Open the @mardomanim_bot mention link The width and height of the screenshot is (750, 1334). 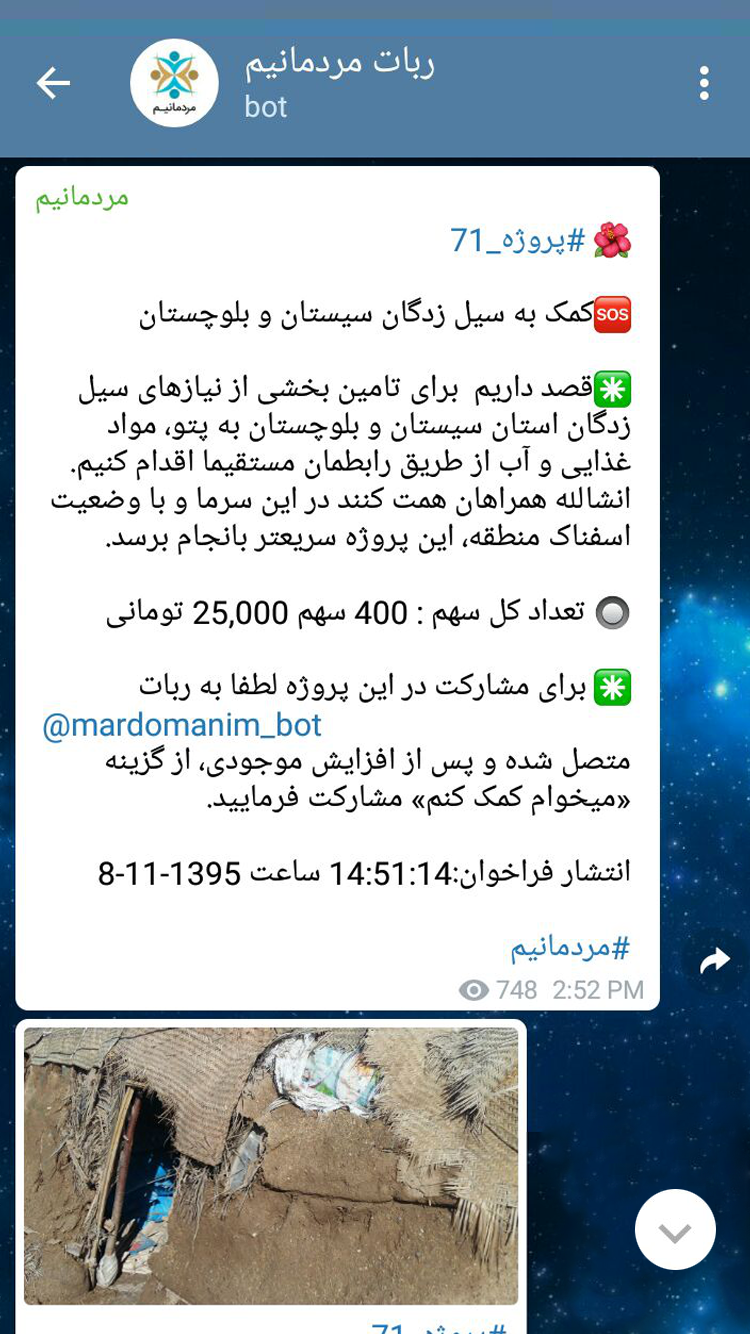click(182, 724)
